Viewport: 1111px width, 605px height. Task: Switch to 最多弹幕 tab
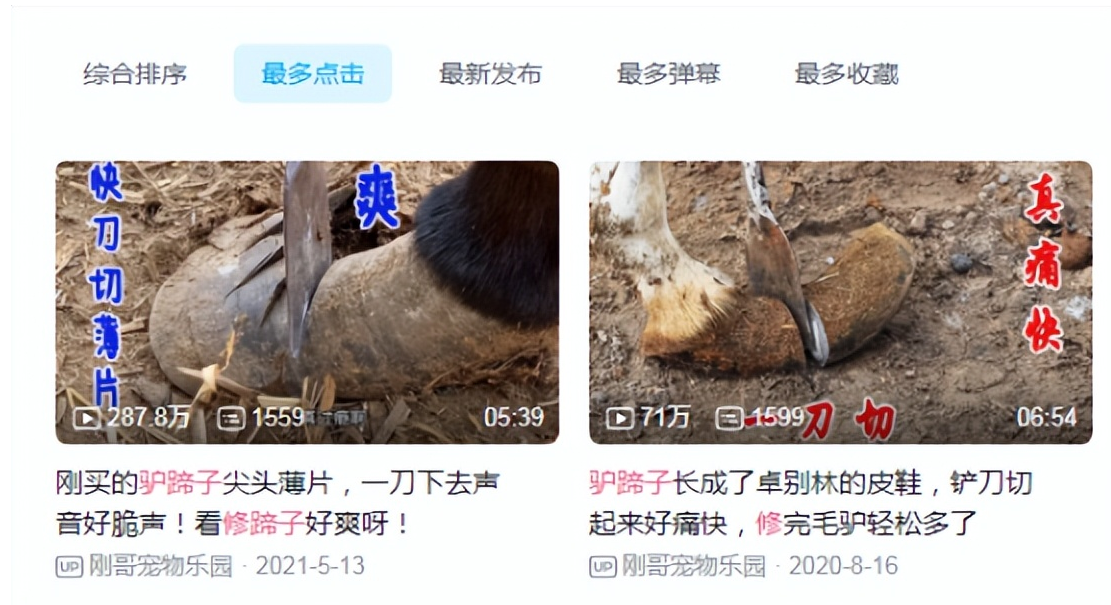668,73
